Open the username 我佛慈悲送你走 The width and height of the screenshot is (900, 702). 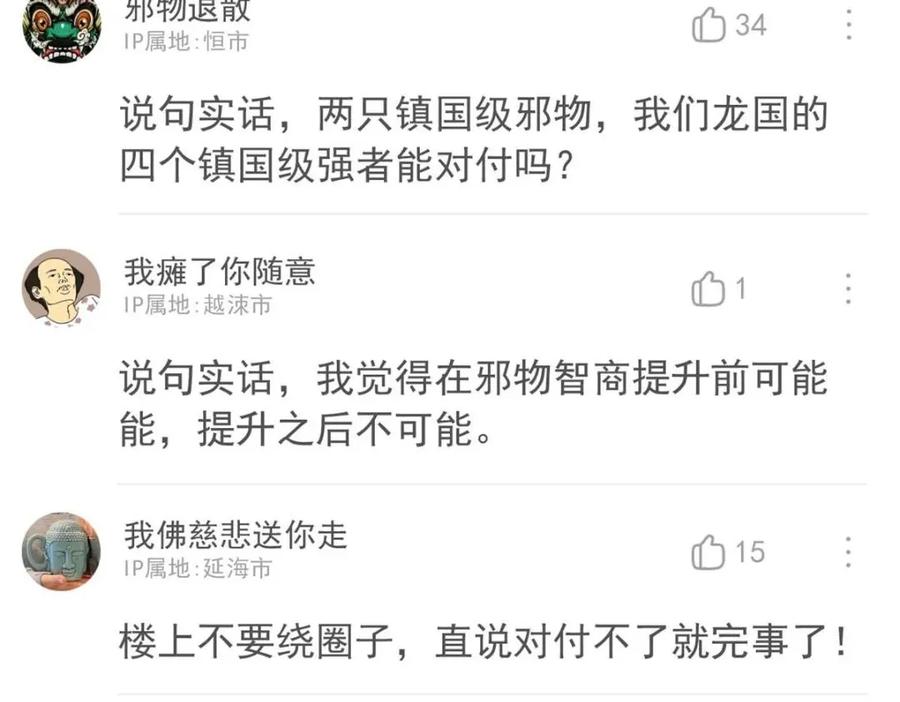tap(236, 535)
